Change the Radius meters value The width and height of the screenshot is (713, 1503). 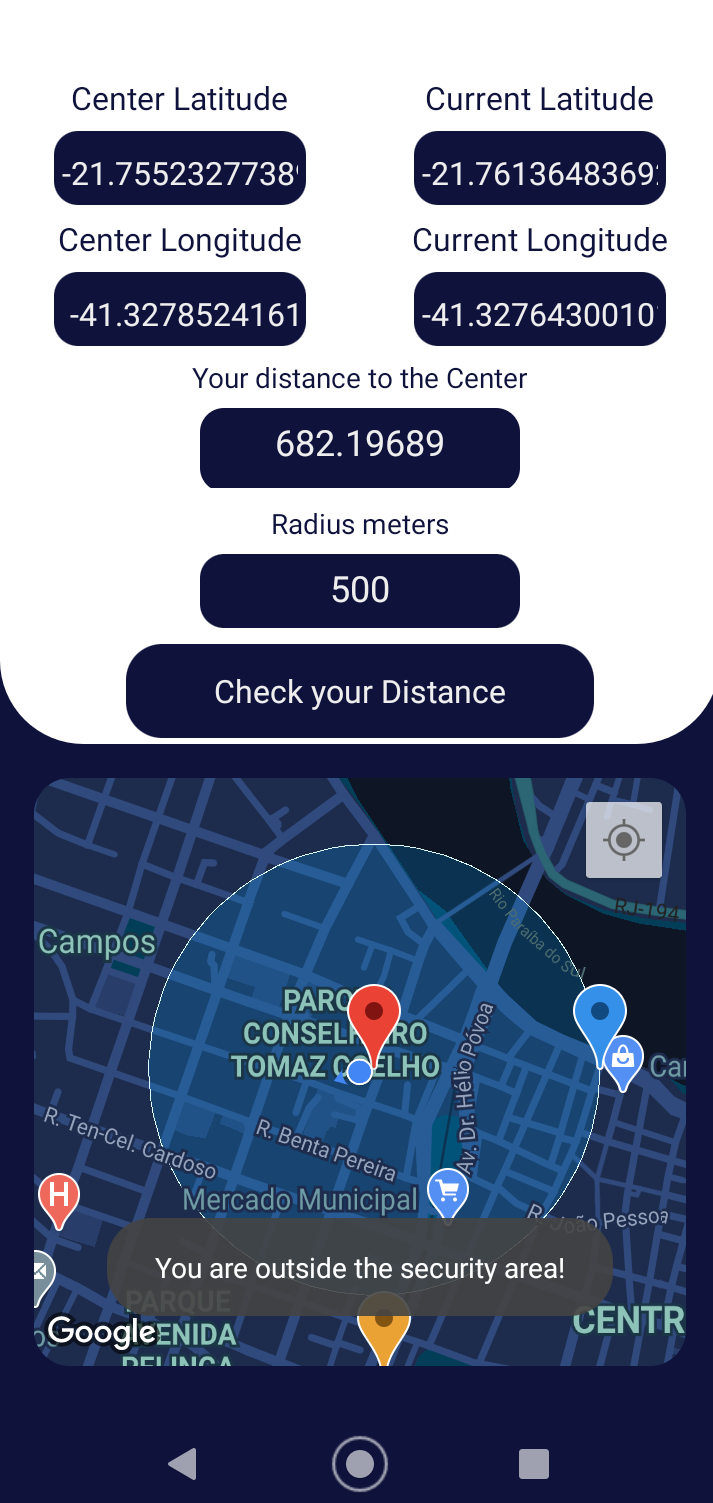(360, 591)
